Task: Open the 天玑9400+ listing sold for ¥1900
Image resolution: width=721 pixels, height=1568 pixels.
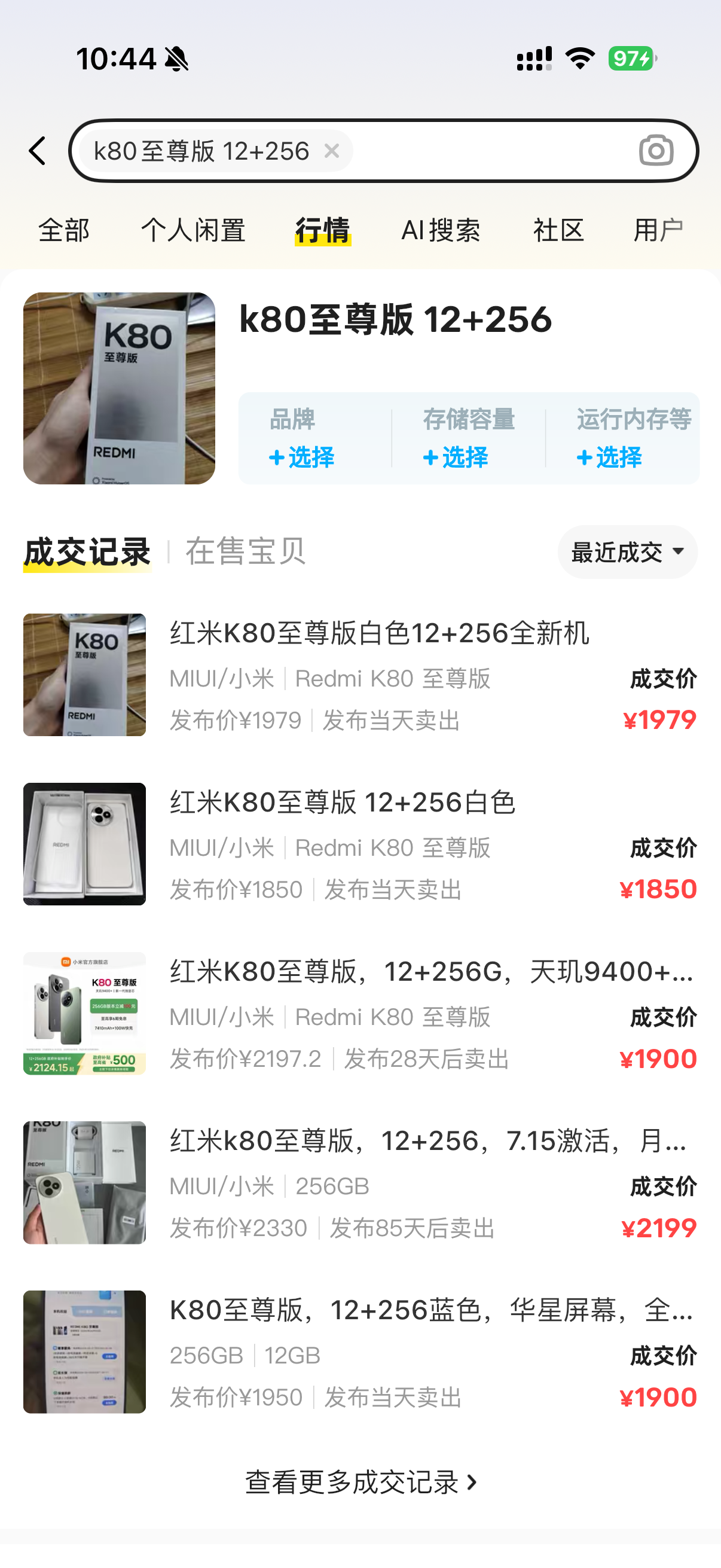Action: click(x=431, y=971)
